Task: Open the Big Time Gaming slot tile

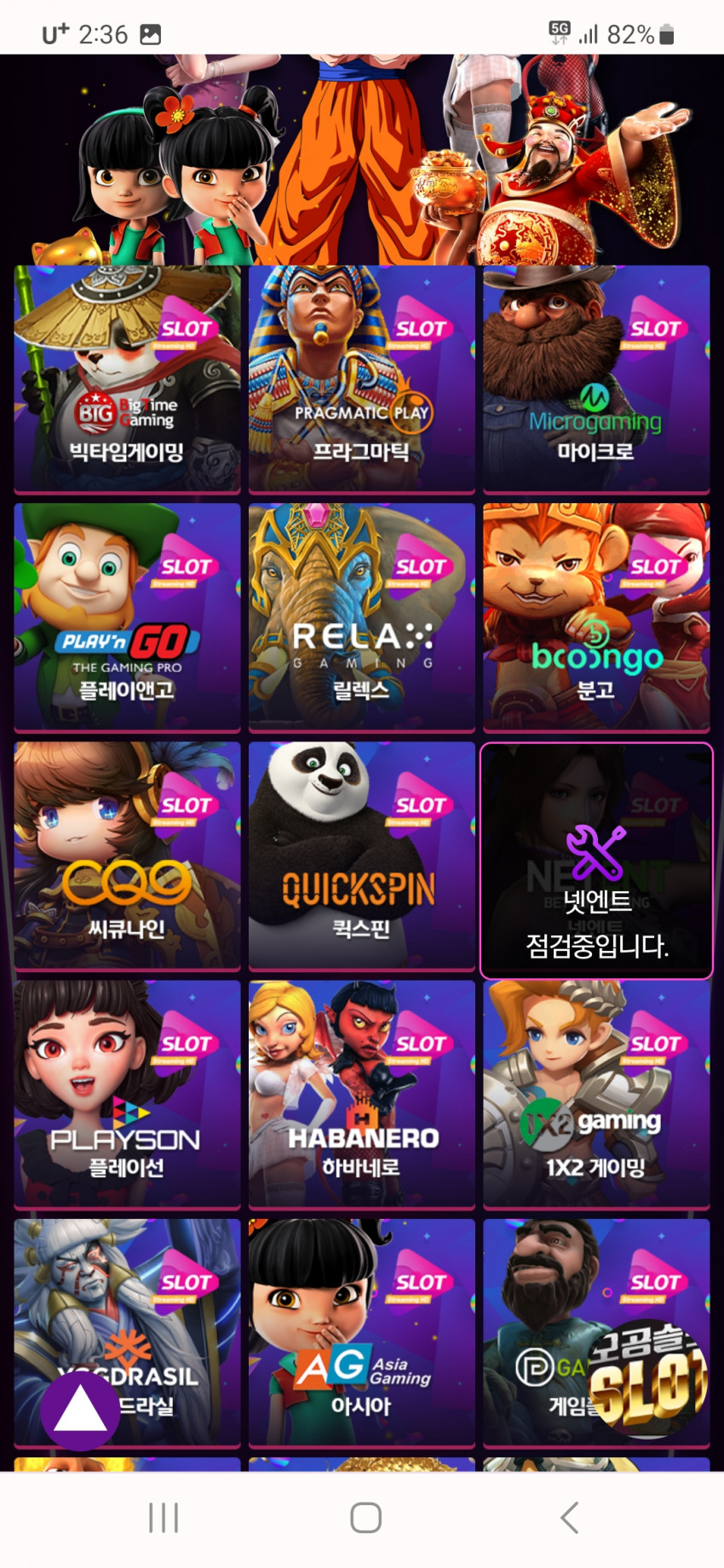Action: tap(127, 379)
